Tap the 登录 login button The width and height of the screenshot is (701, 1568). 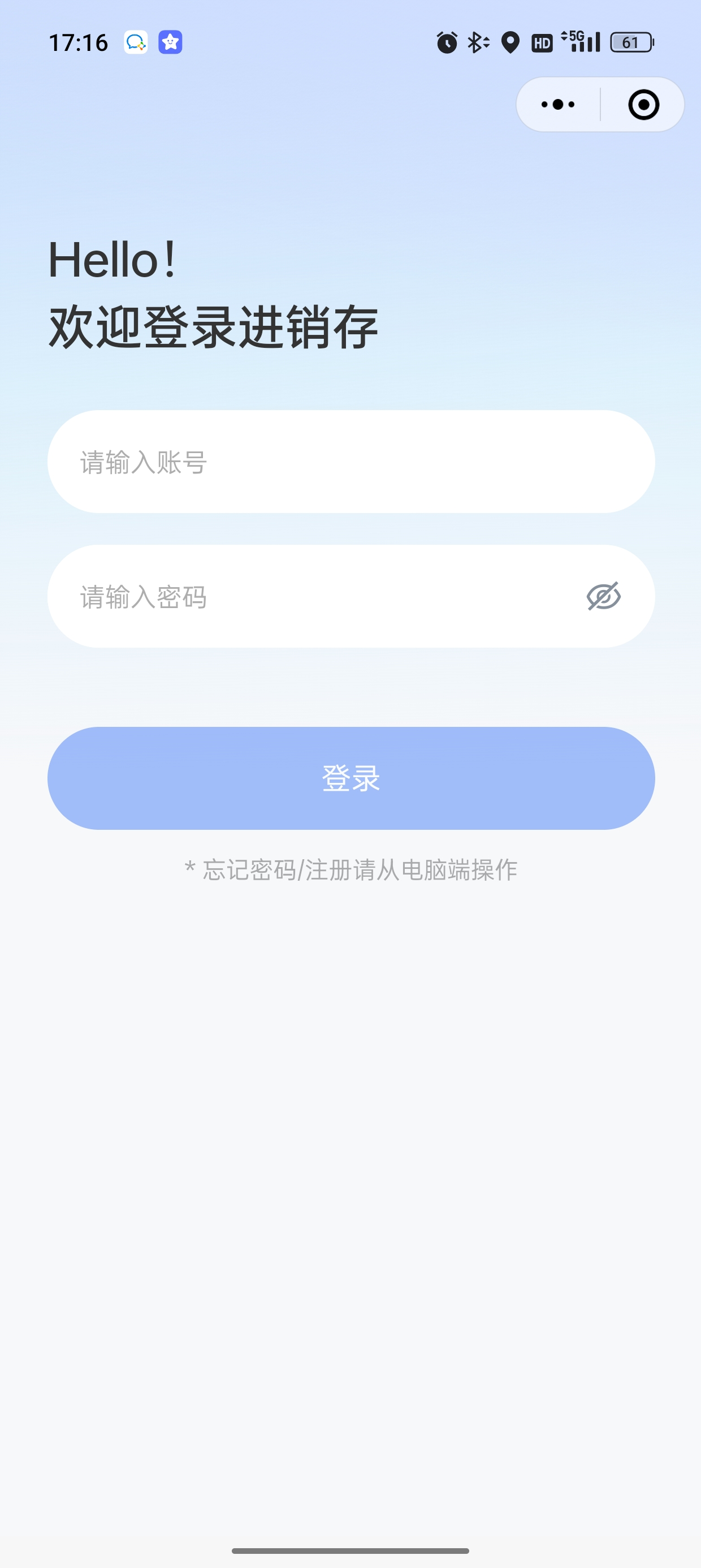pyautogui.click(x=351, y=778)
